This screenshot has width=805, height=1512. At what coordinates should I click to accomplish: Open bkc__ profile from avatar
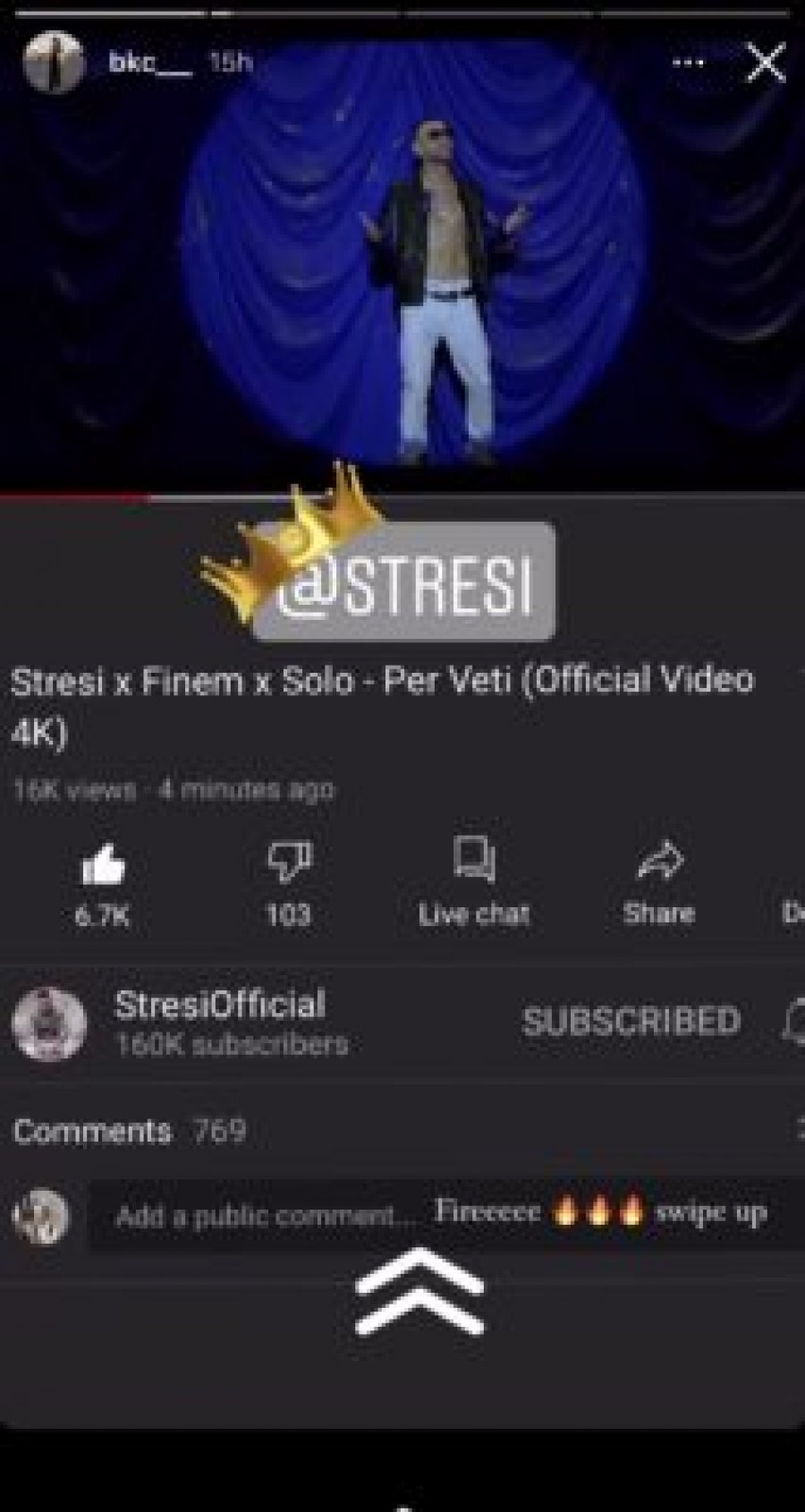53,63
